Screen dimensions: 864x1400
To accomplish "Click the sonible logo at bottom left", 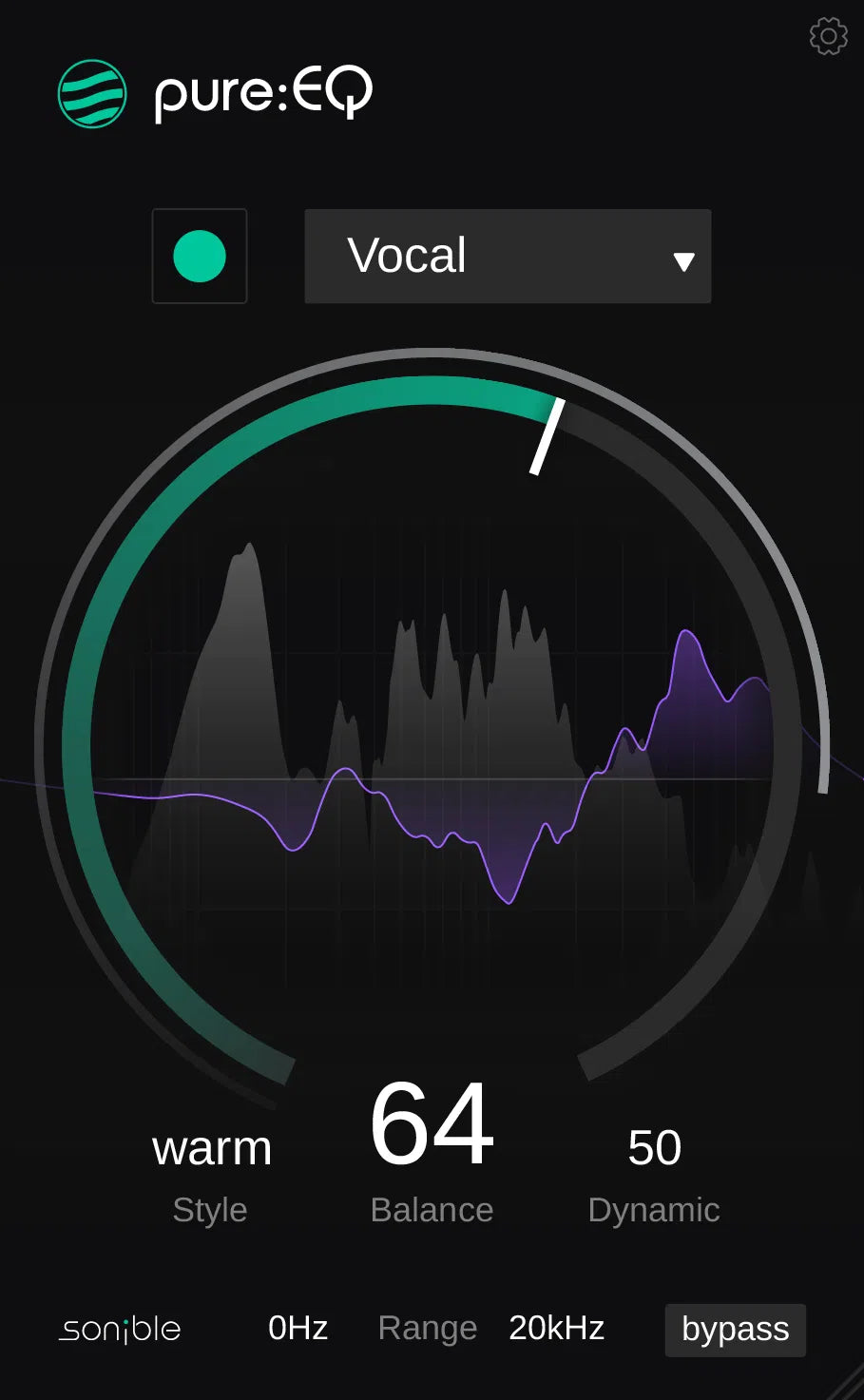I will tap(118, 1329).
